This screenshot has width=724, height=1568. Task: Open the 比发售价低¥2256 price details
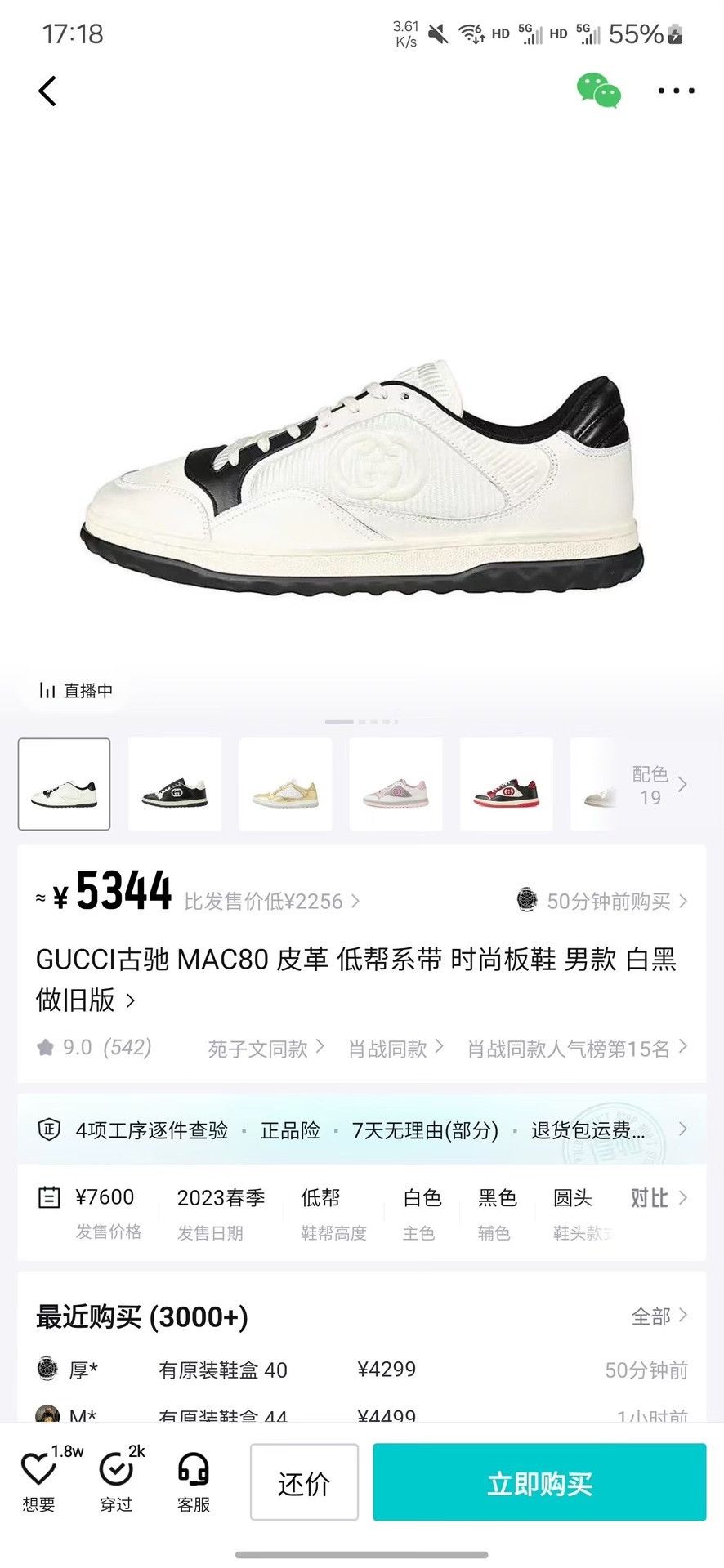271,902
